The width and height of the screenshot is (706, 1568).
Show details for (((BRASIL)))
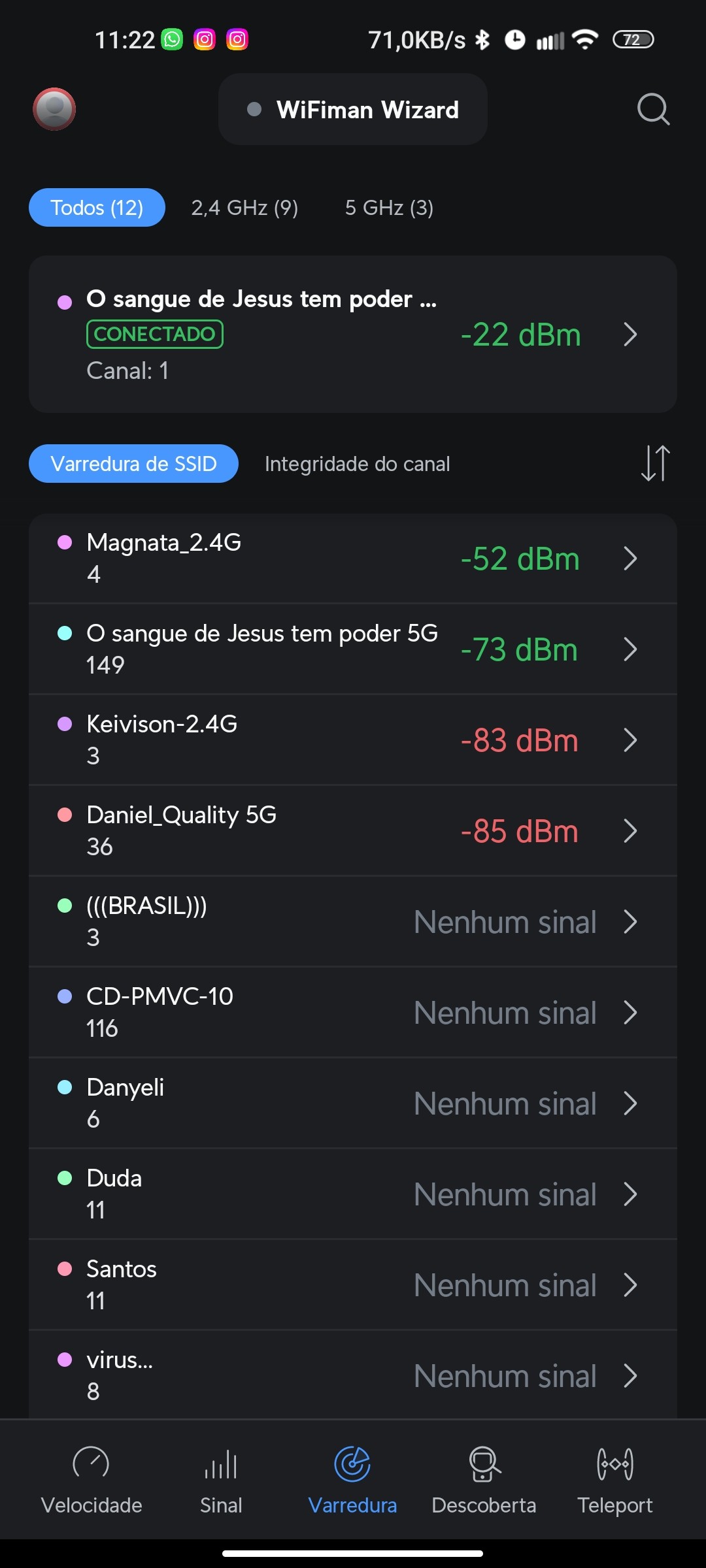coord(353,922)
